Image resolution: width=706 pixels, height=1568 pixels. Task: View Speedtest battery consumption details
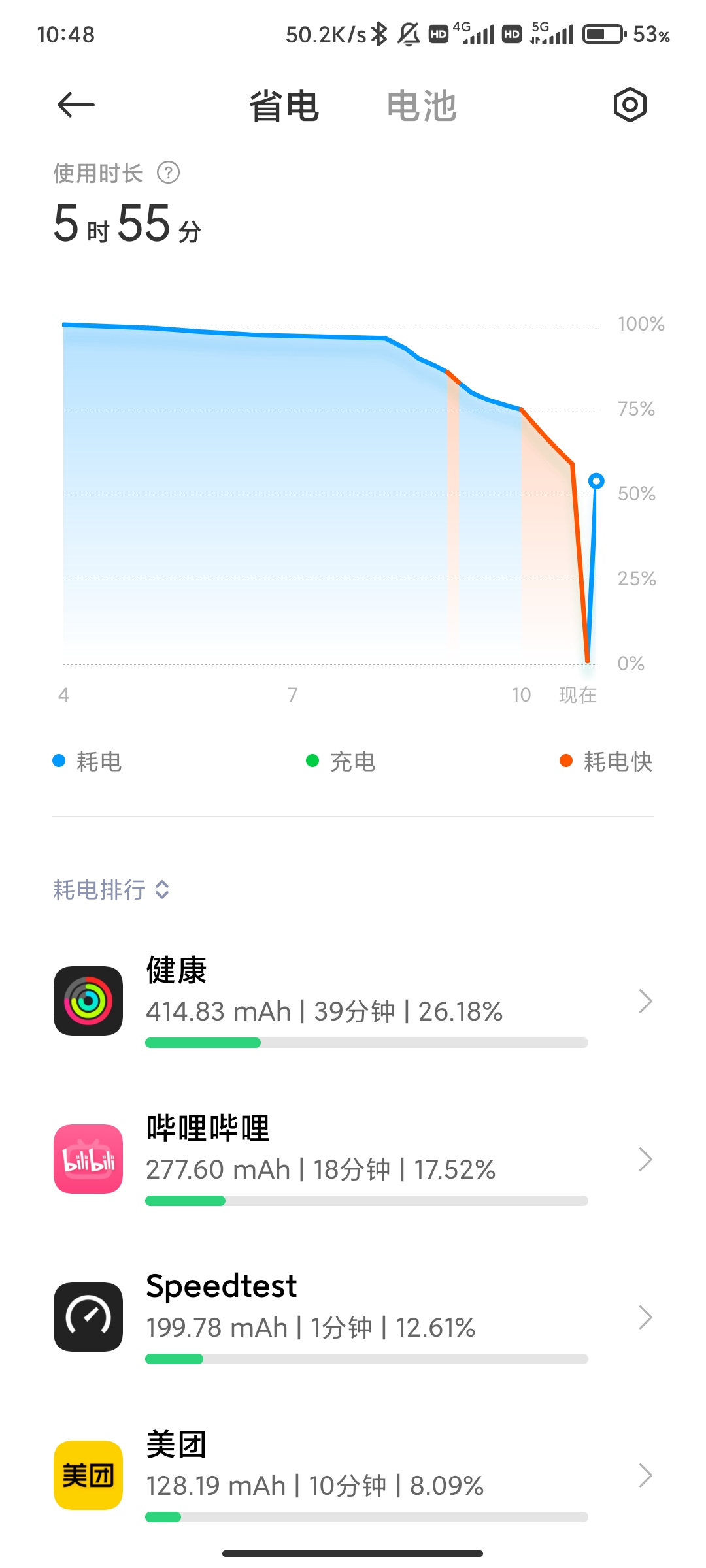coord(353,1317)
